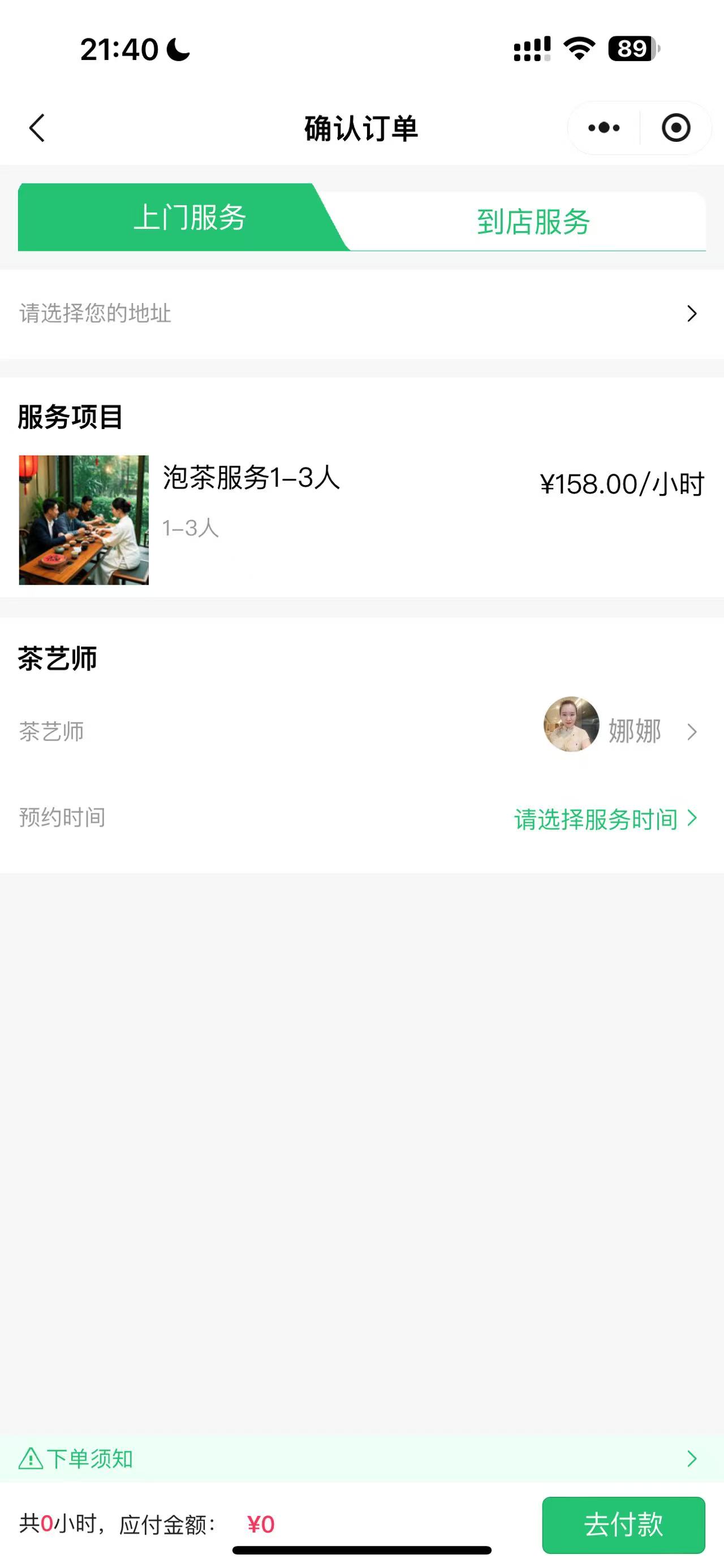The image size is (724, 1568).
Task: Open the 泡茶服务1-3人 service item
Action: (250, 478)
